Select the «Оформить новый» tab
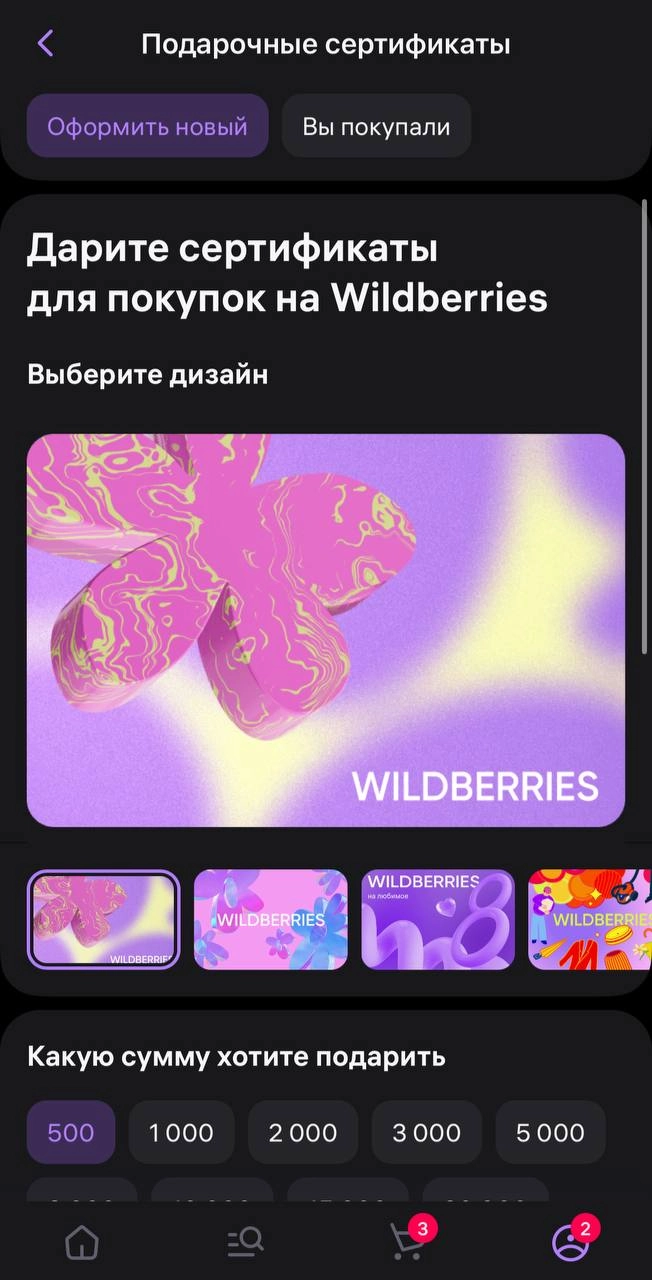The height and width of the screenshot is (1280, 652). tap(147, 127)
